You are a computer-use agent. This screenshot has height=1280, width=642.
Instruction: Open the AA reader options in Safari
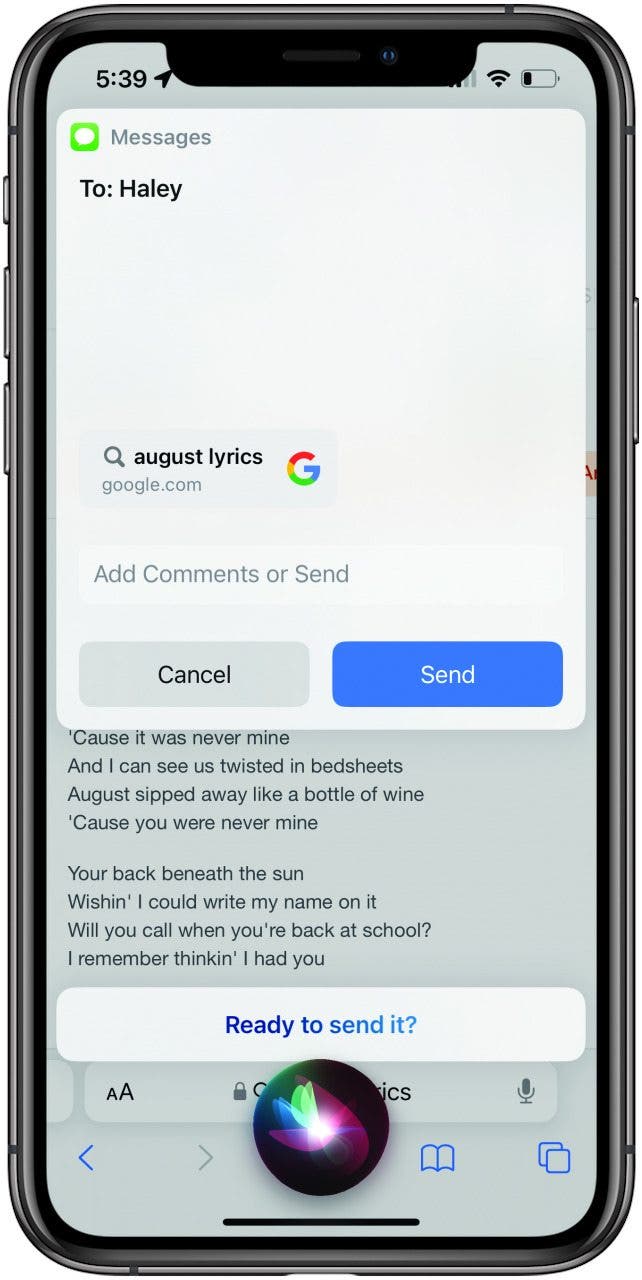(120, 1092)
